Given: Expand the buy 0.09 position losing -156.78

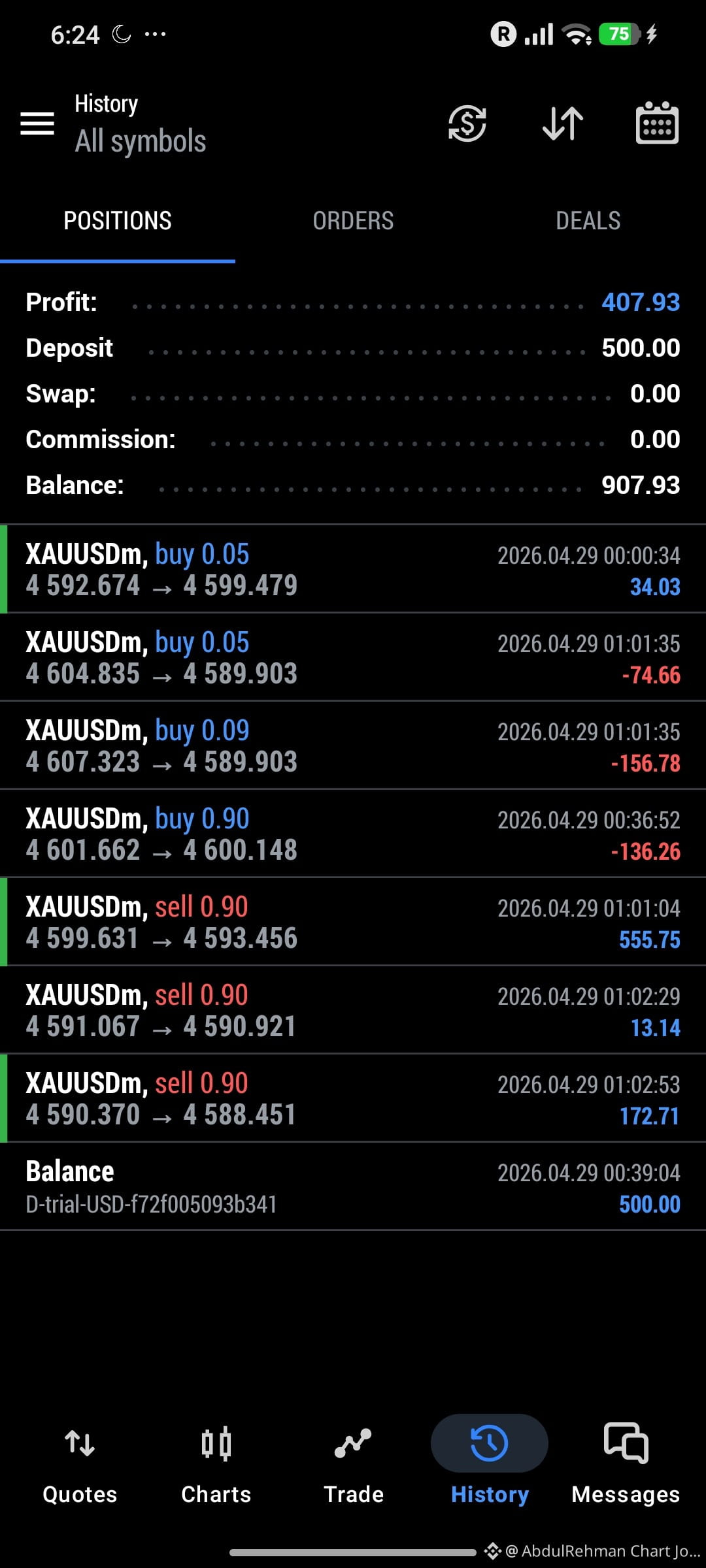Looking at the screenshot, I should [x=353, y=745].
